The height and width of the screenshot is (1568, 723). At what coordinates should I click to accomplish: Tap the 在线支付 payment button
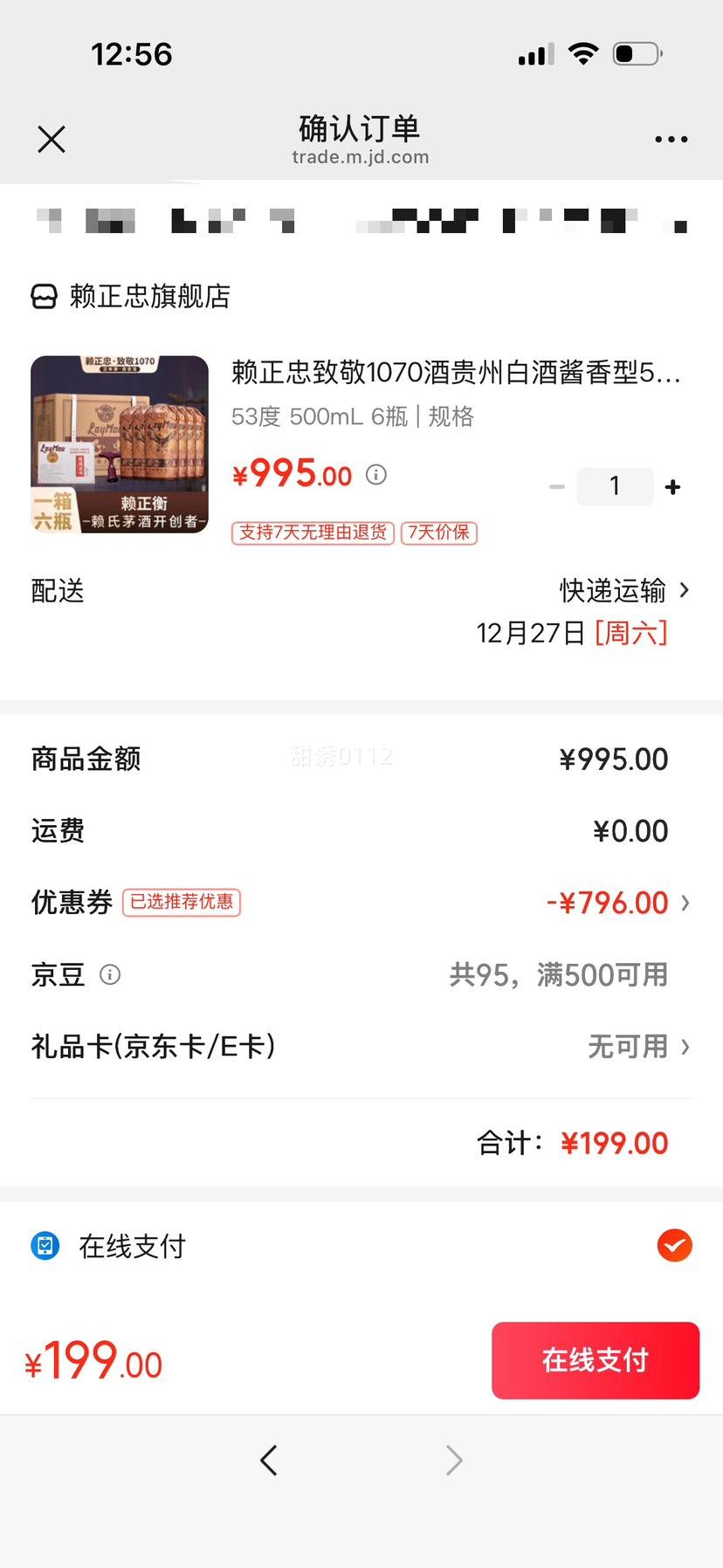595,1360
